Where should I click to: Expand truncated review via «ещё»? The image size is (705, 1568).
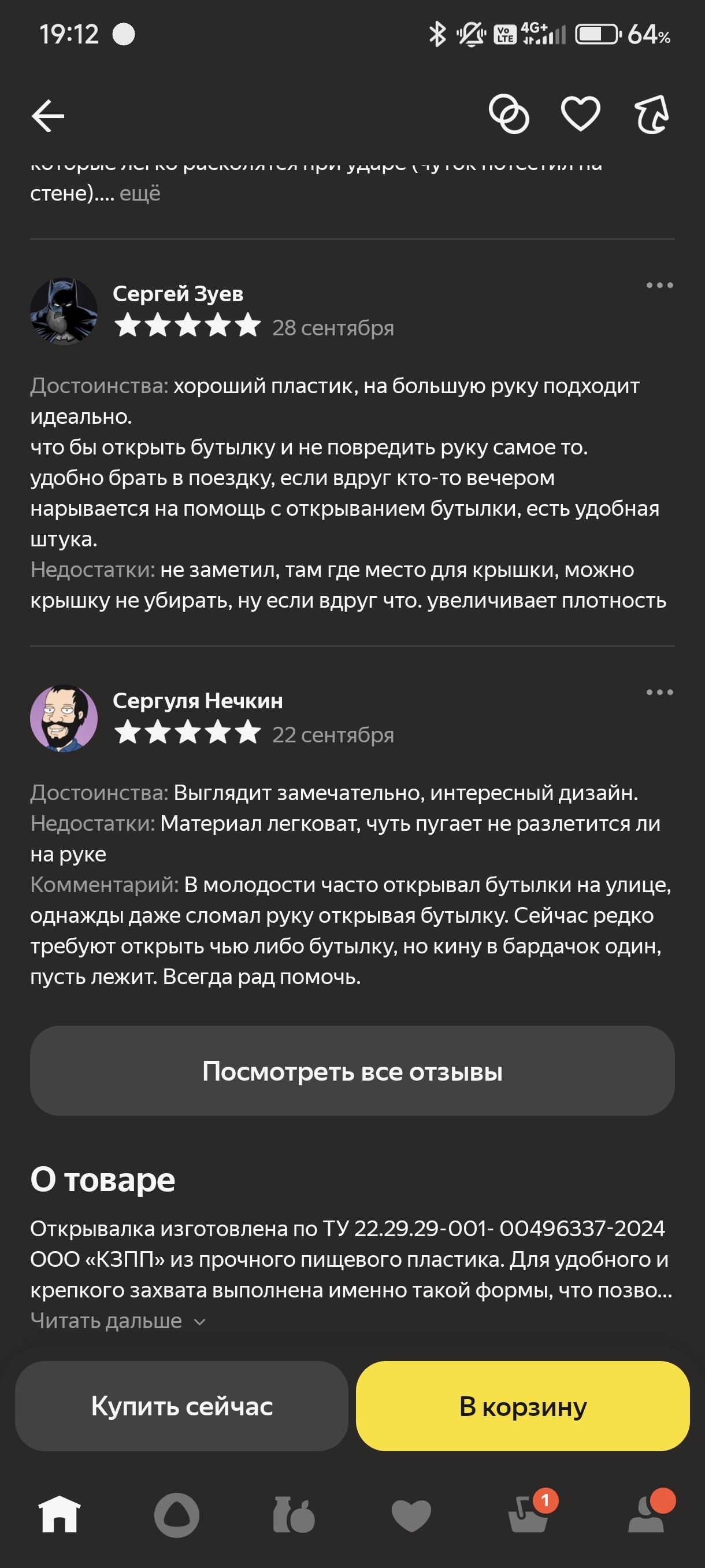point(140,194)
